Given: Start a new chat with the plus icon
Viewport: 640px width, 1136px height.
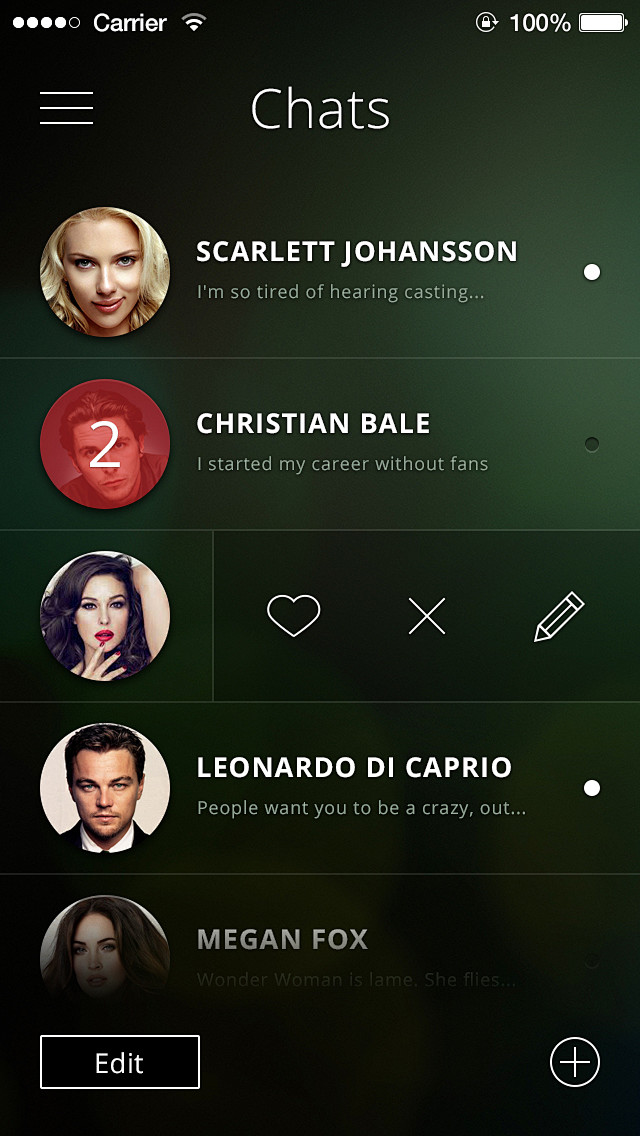Looking at the screenshot, I should click(x=575, y=1062).
